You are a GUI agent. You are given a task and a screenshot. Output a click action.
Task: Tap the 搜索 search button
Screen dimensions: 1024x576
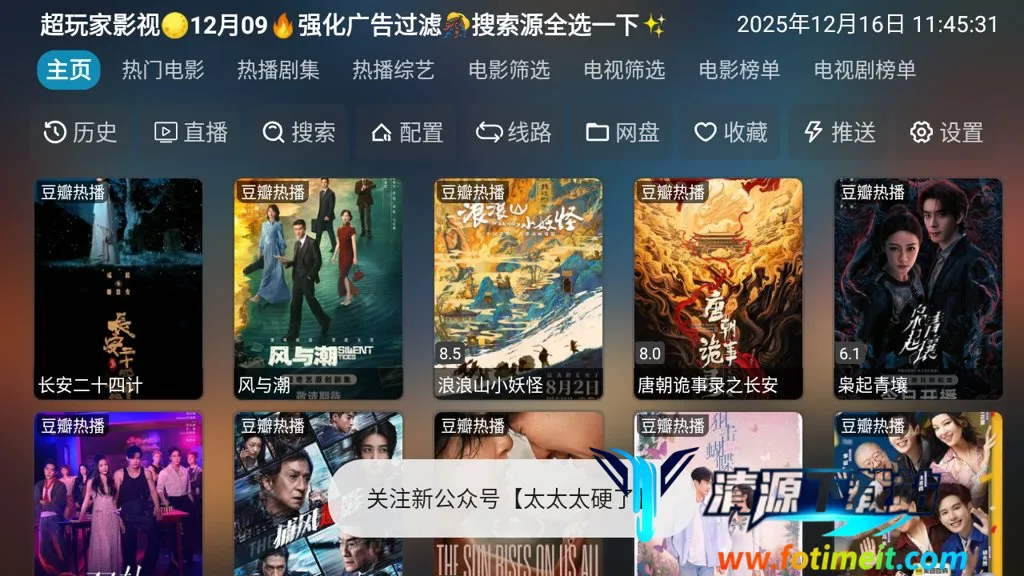(299, 132)
